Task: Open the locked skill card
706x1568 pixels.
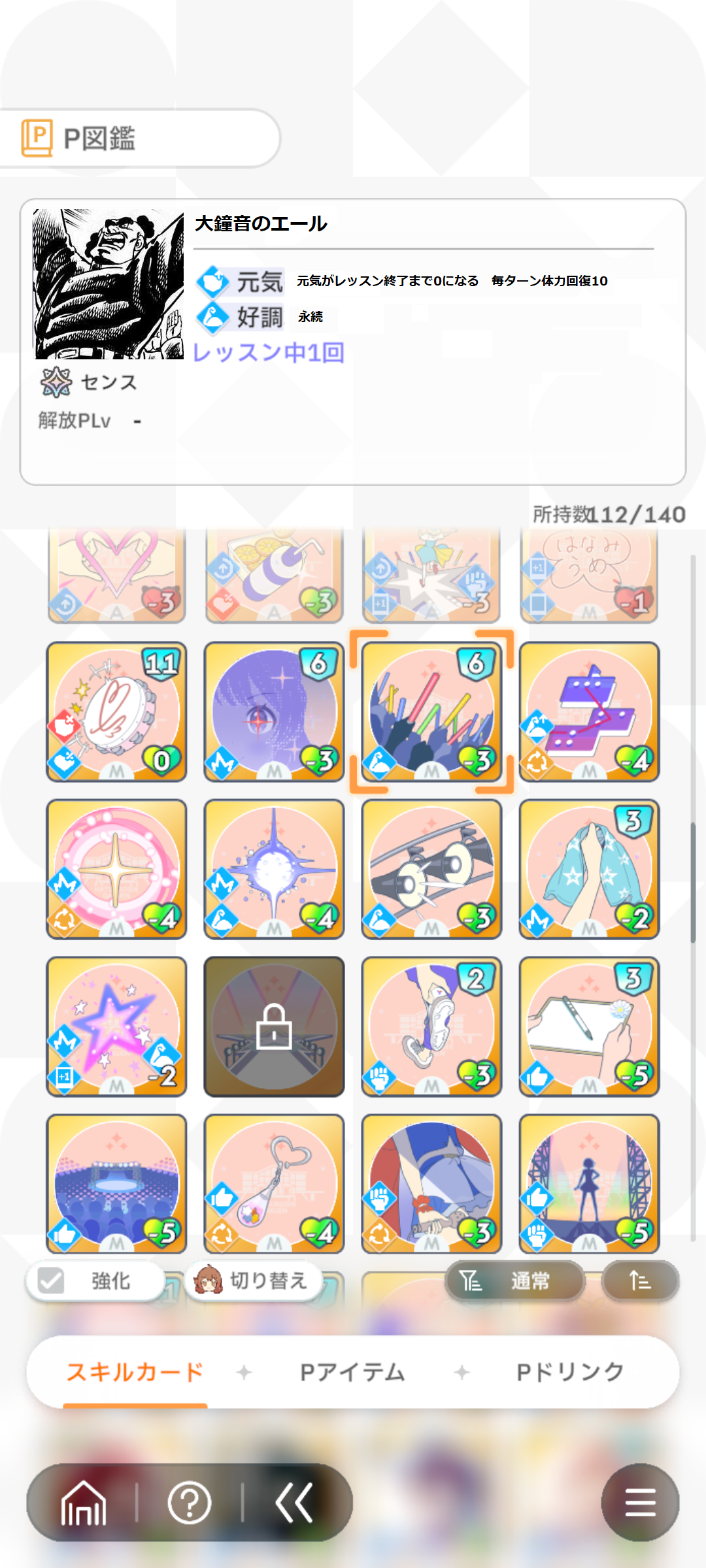Action: pyautogui.click(x=274, y=1026)
